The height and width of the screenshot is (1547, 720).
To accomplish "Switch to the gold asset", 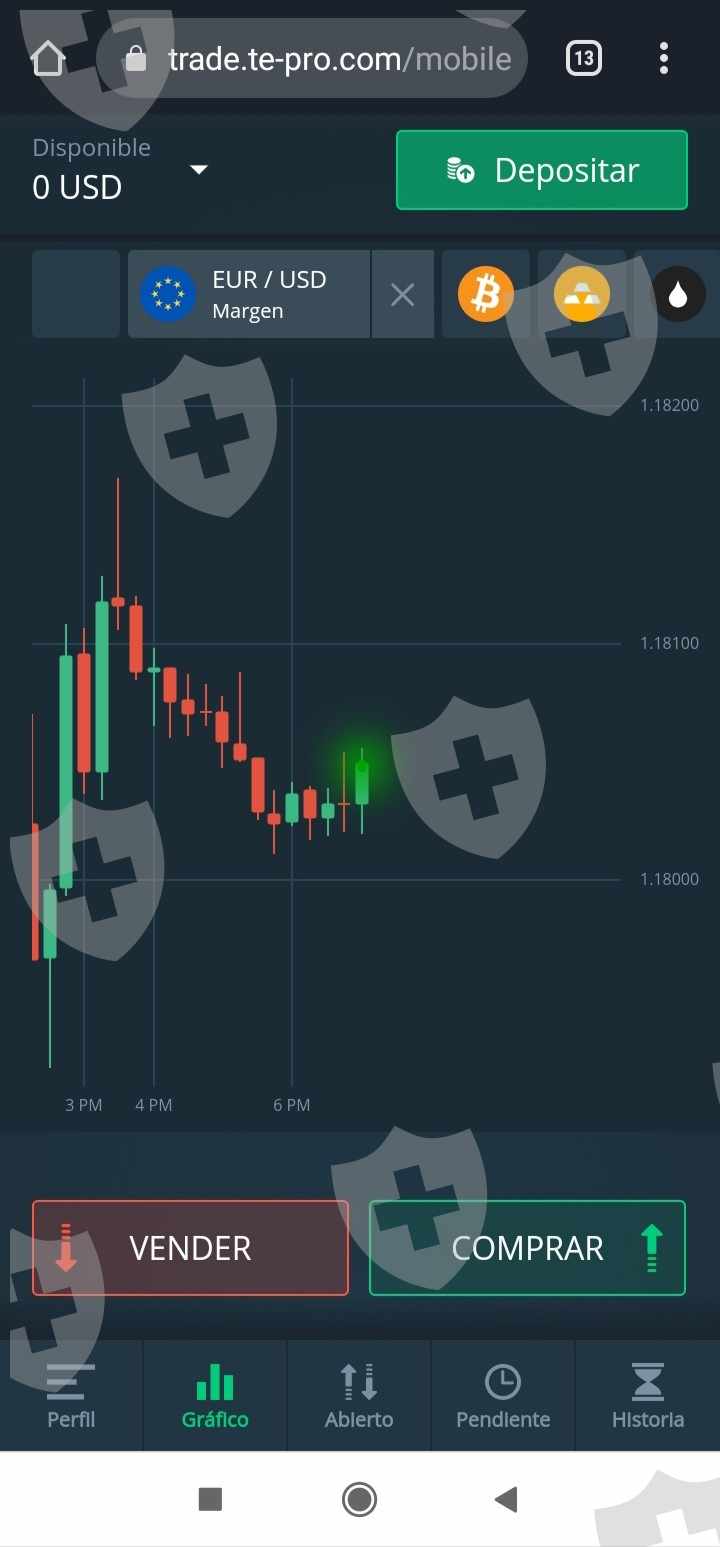I will click(x=582, y=294).
